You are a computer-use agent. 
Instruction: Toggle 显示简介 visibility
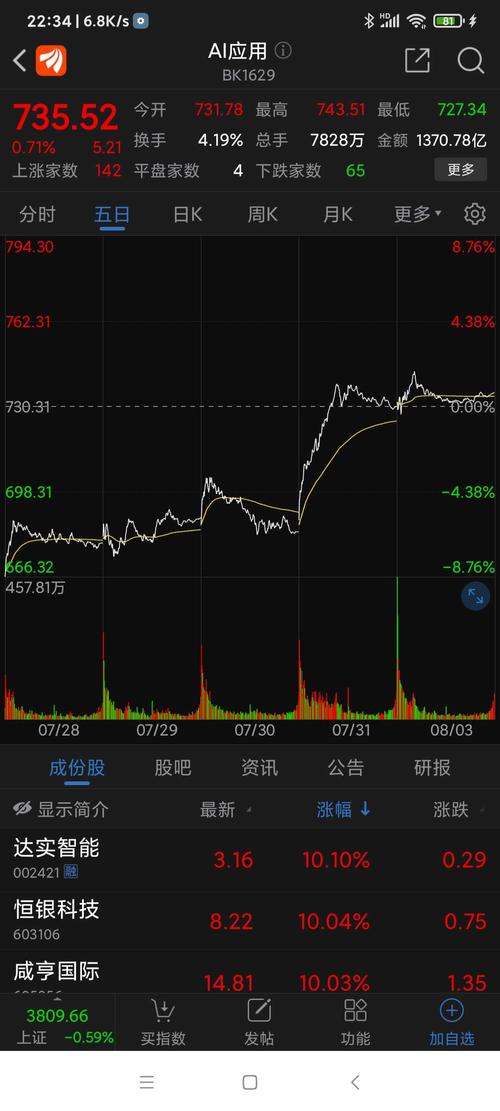[x=60, y=809]
